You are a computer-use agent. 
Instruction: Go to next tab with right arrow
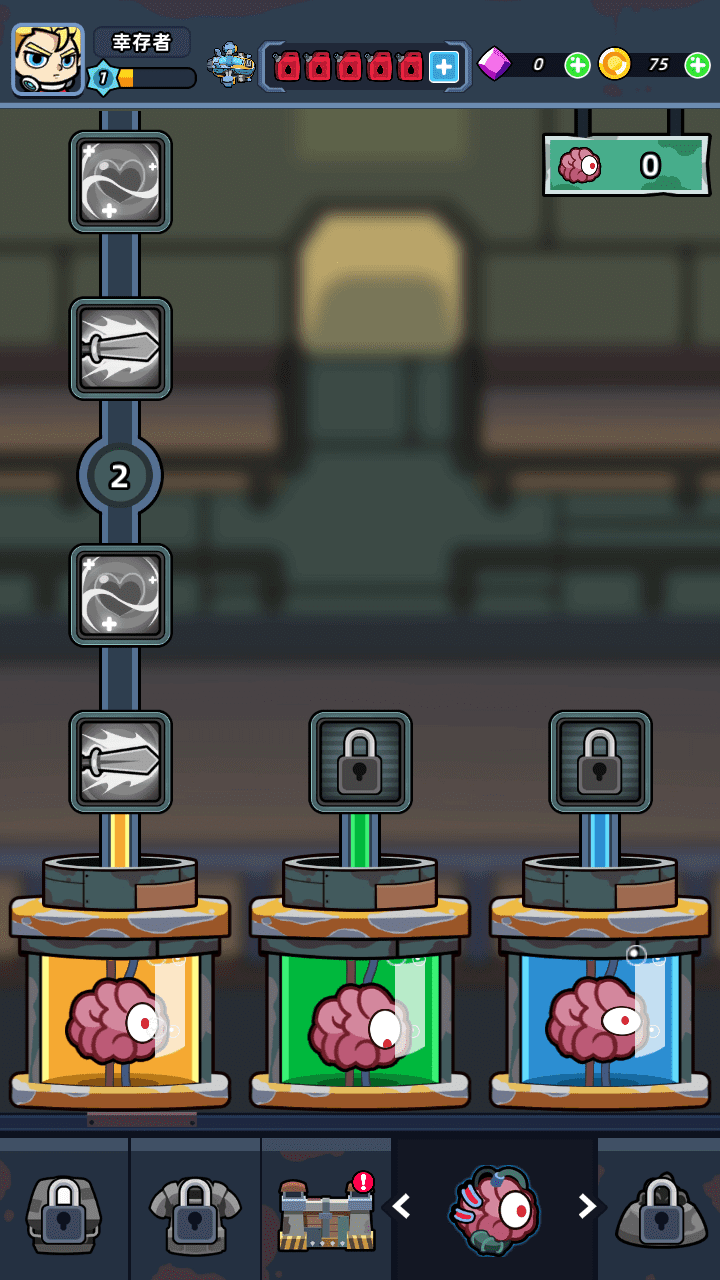pos(587,1207)
